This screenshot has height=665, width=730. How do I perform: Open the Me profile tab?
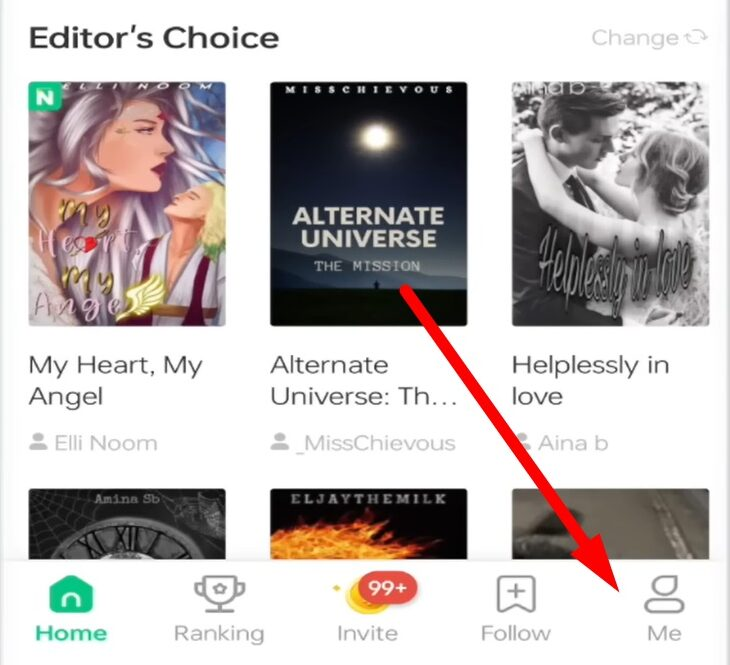(x=664, y=609)
